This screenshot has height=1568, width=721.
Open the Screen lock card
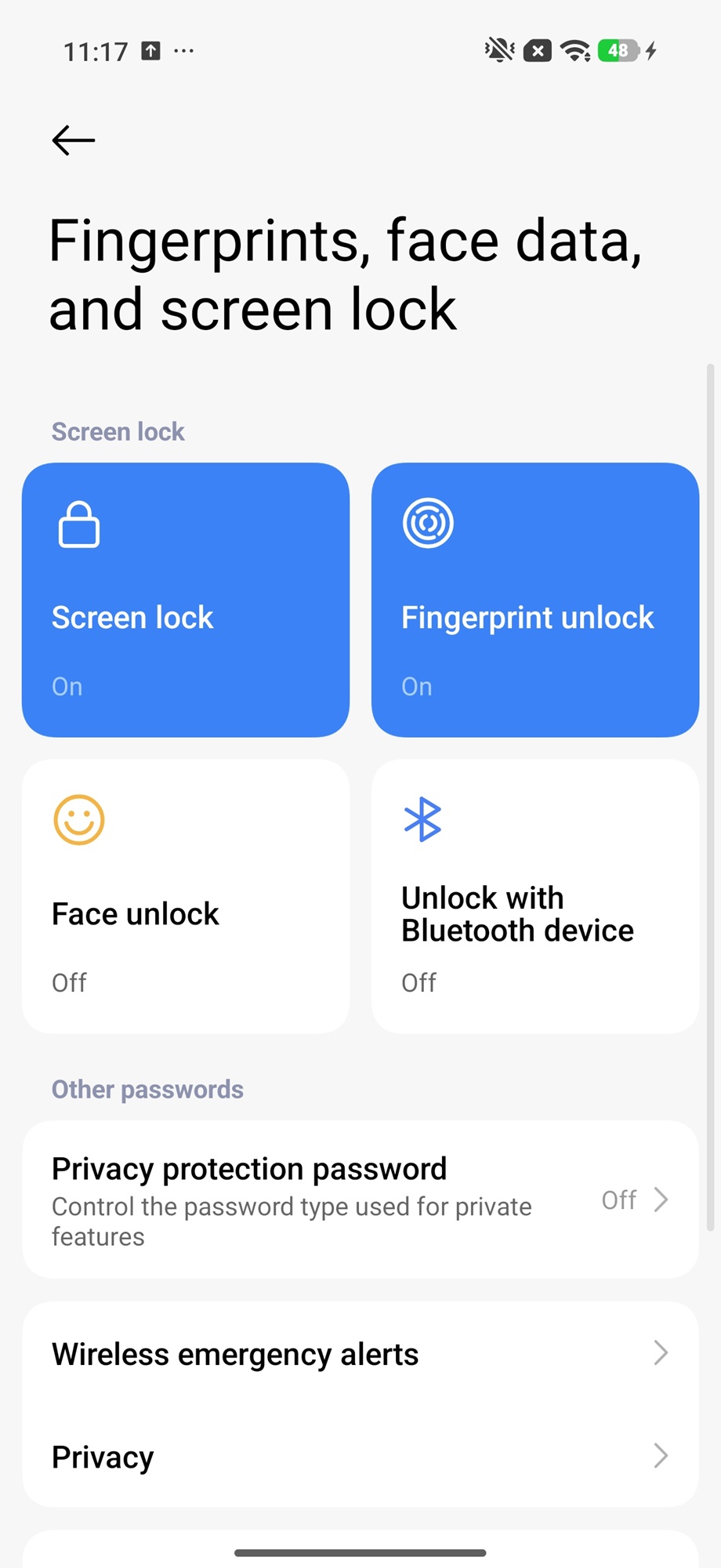186,600
